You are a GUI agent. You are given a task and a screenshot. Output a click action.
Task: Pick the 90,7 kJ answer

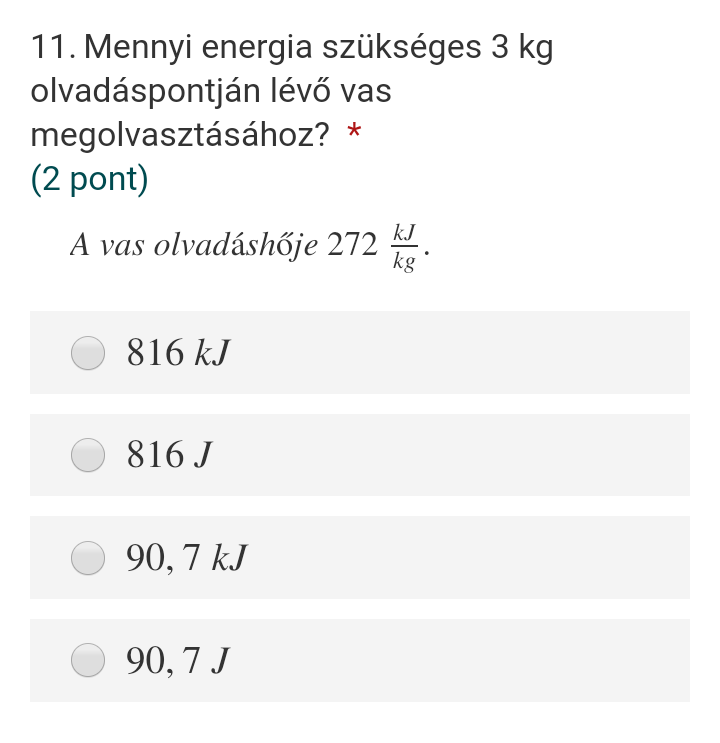89,558
